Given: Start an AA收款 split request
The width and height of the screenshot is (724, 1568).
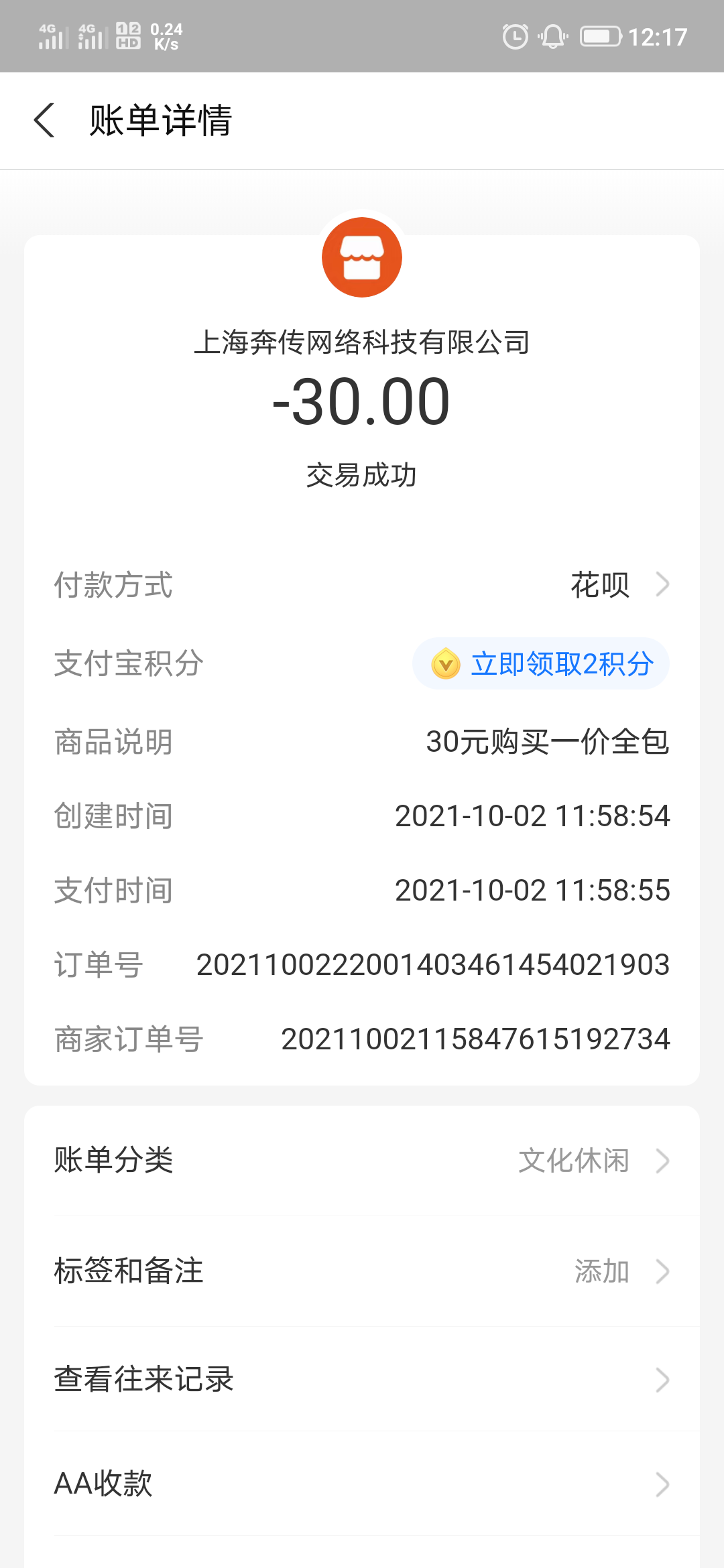Looking at the screenshot, I should tap(362, 1484).
